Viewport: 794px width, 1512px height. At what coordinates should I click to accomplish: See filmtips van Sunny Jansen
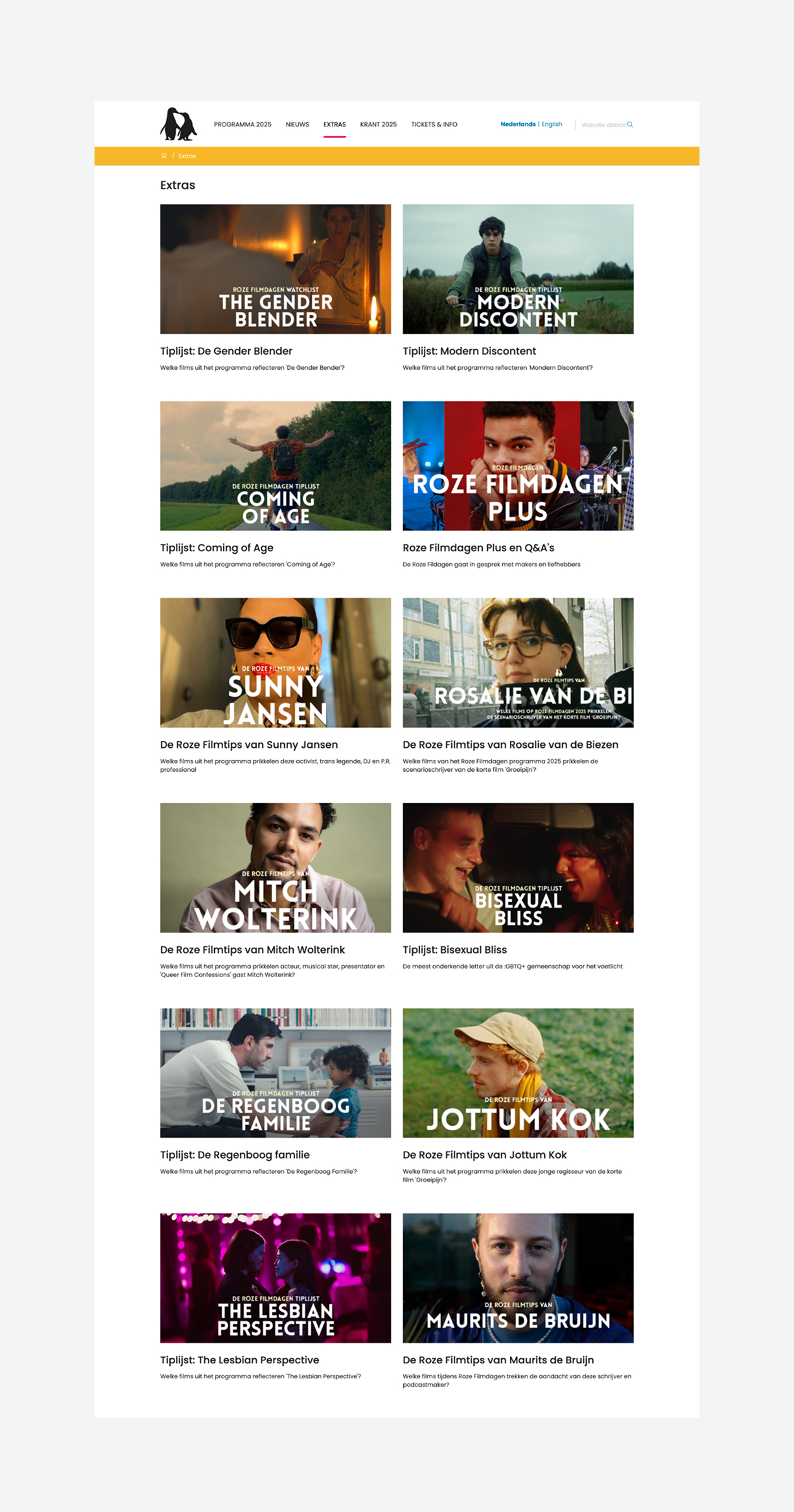pos(275,663)
